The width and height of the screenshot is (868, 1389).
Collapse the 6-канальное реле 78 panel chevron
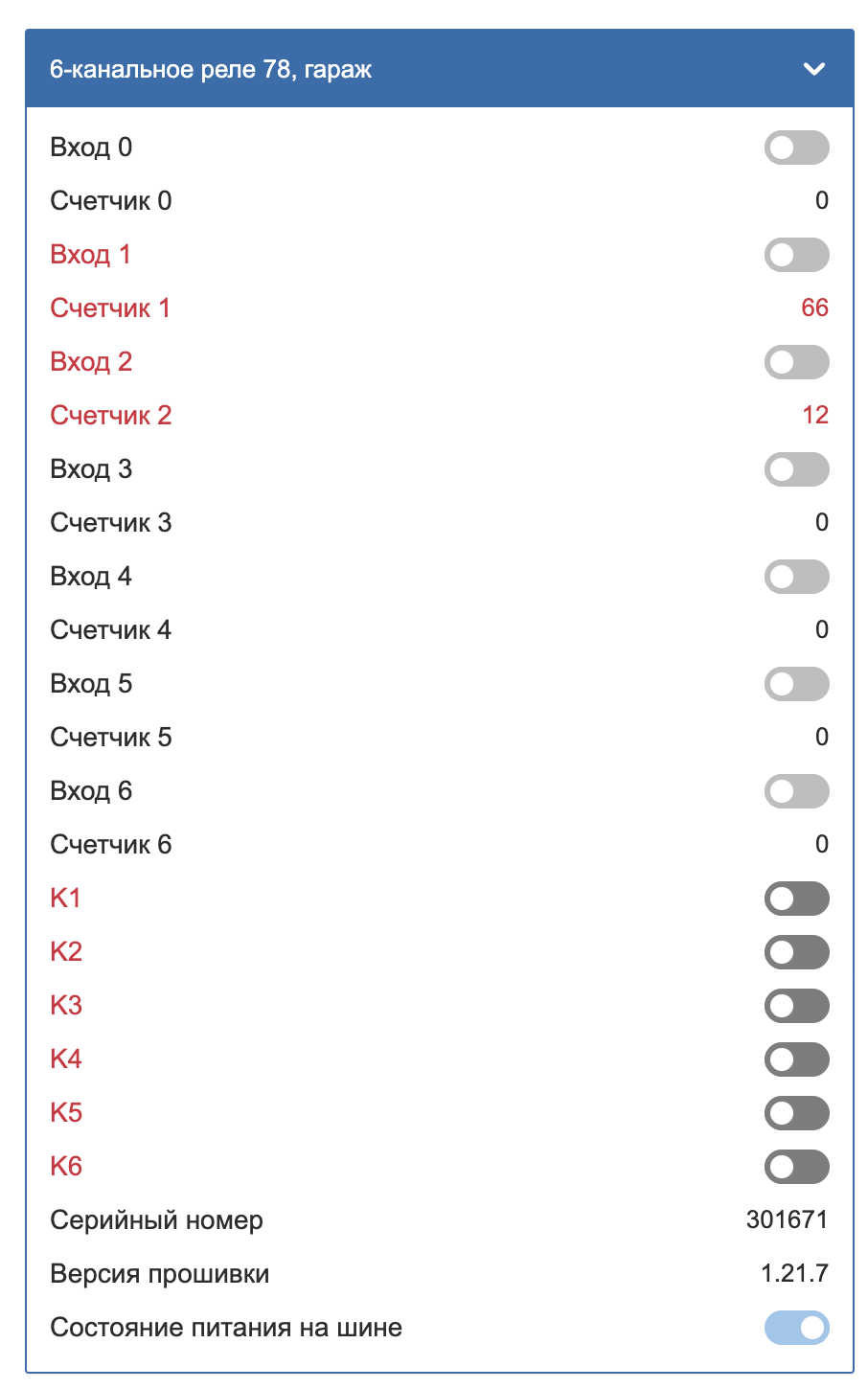coord(813,69)
